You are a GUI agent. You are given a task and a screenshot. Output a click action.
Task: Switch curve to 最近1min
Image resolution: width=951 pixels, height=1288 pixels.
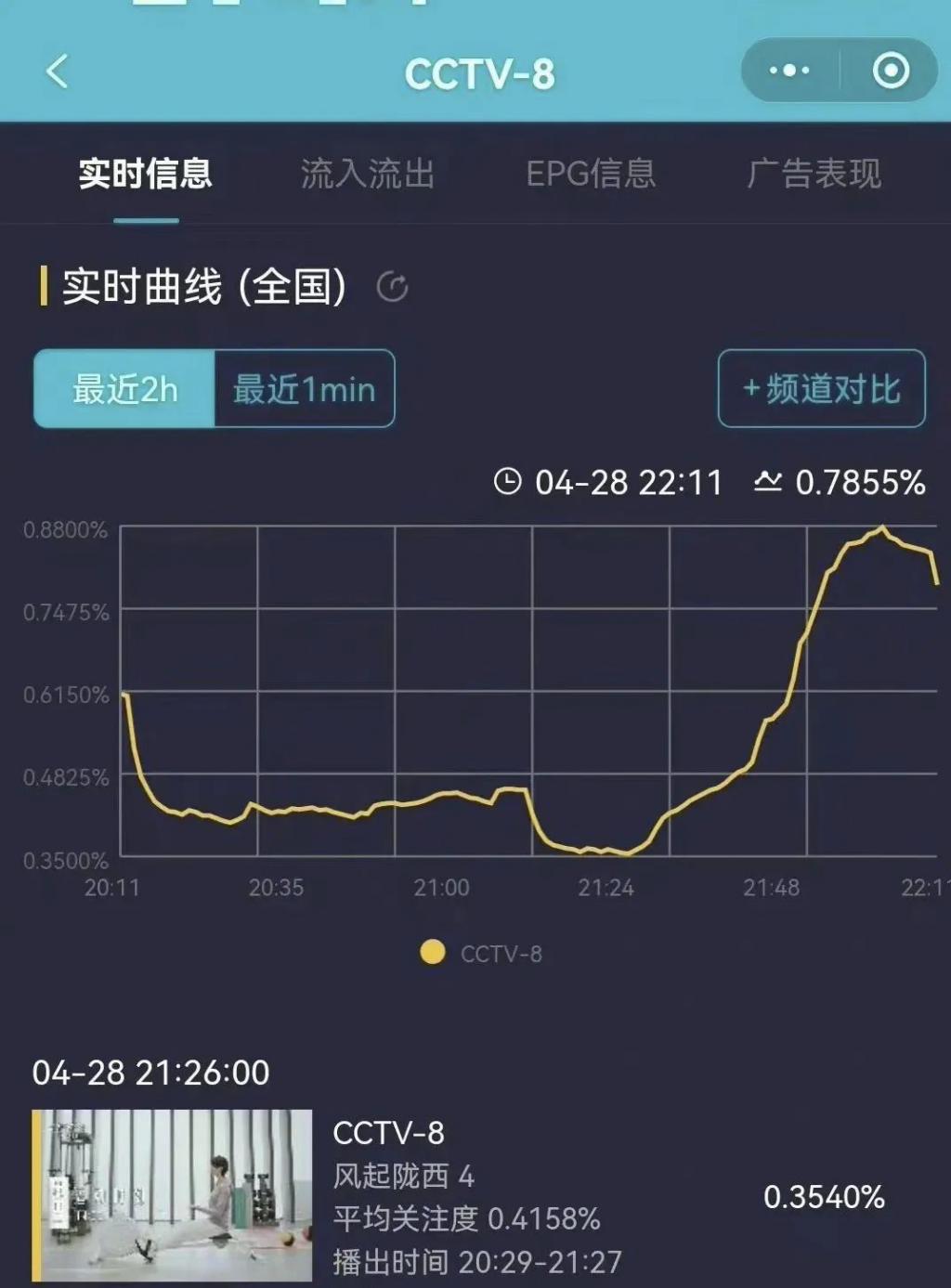click(x=304, y=389)
